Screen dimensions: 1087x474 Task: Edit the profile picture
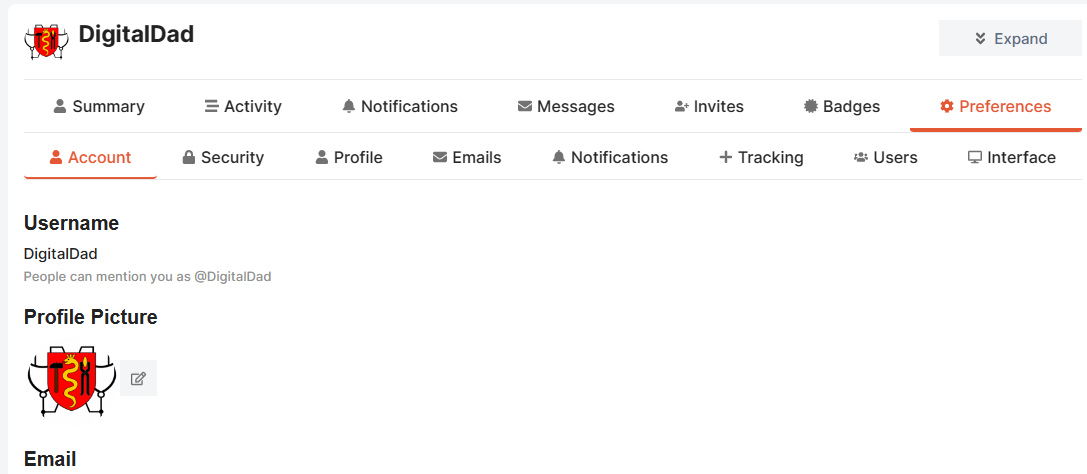click(x=138, y=378)
